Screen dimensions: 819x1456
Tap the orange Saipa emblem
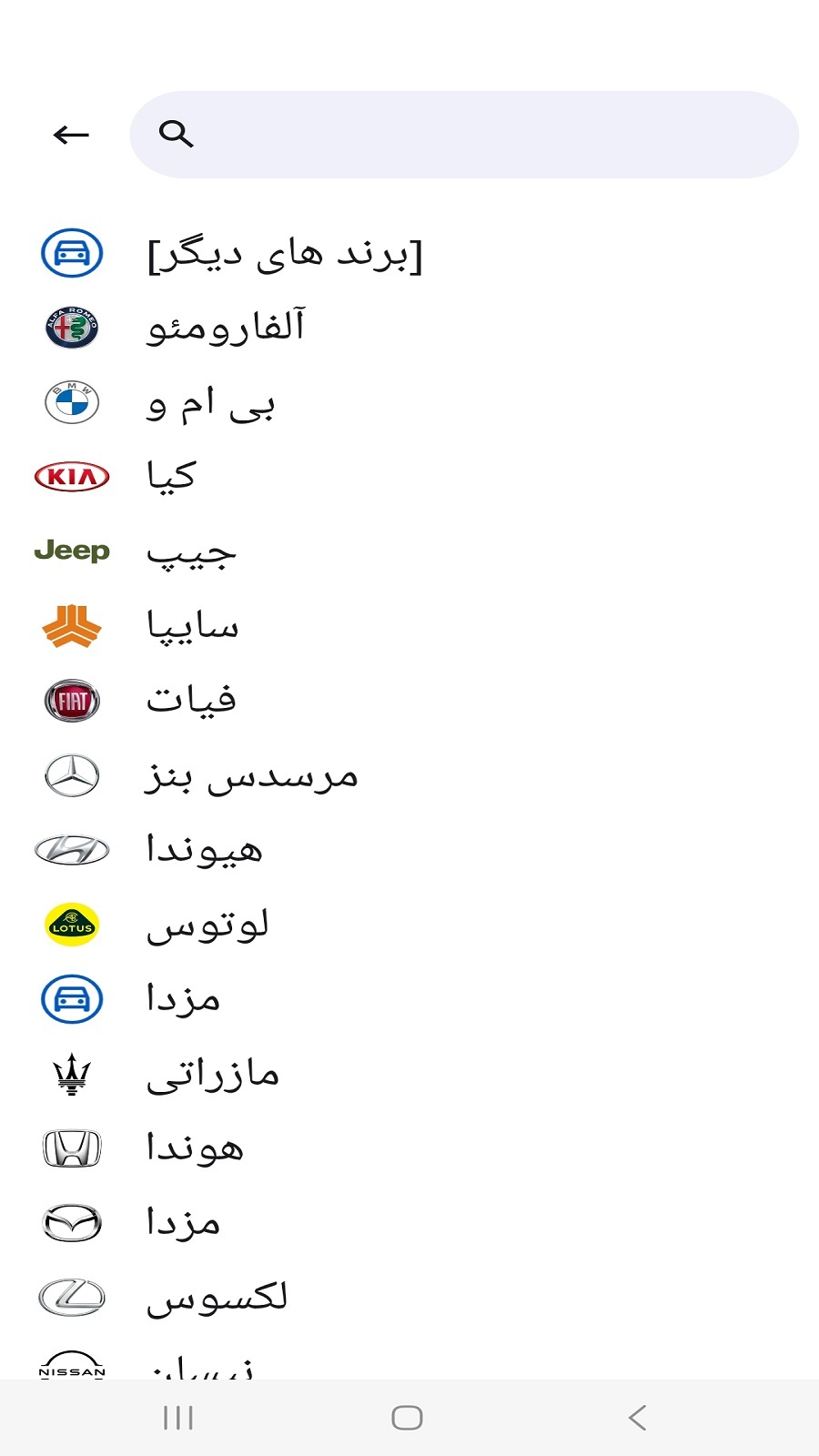pyautogui.click(x=71, y=624)
